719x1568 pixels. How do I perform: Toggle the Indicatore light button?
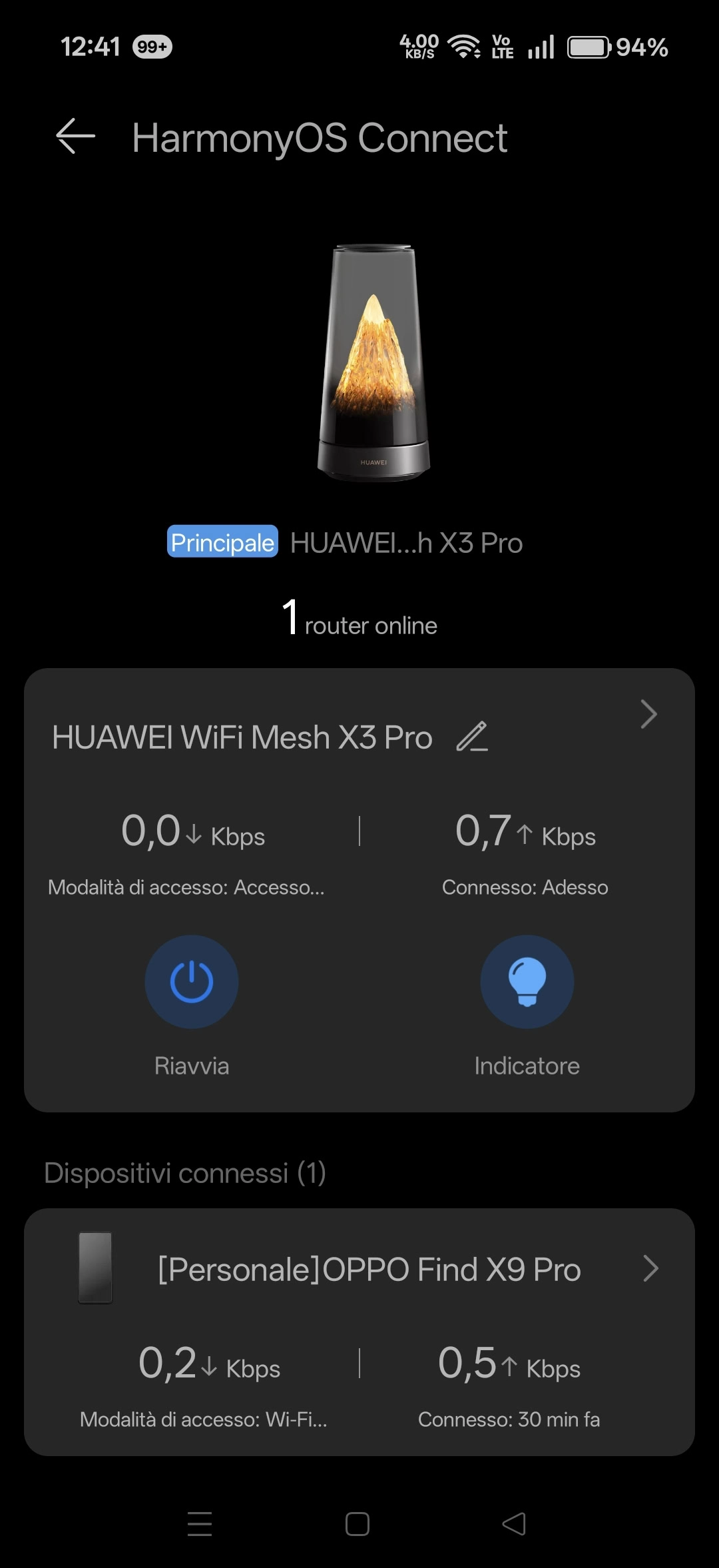coord(527,982)
